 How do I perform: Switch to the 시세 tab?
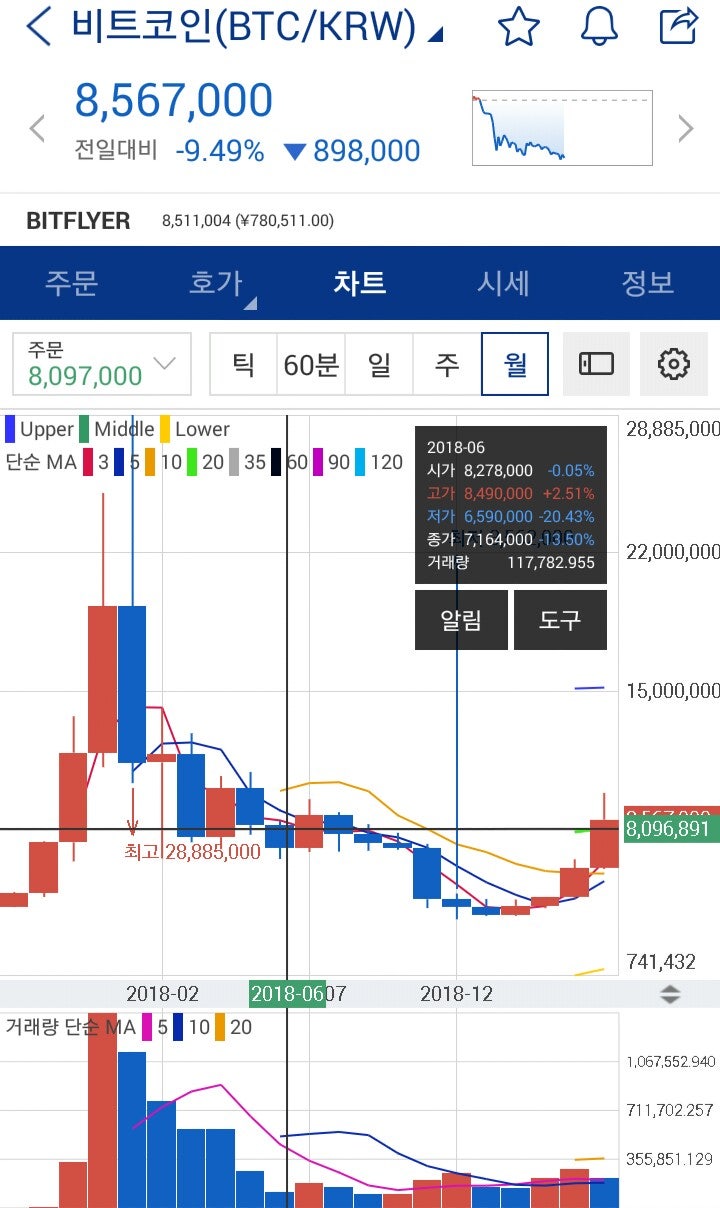coord(503,283)
